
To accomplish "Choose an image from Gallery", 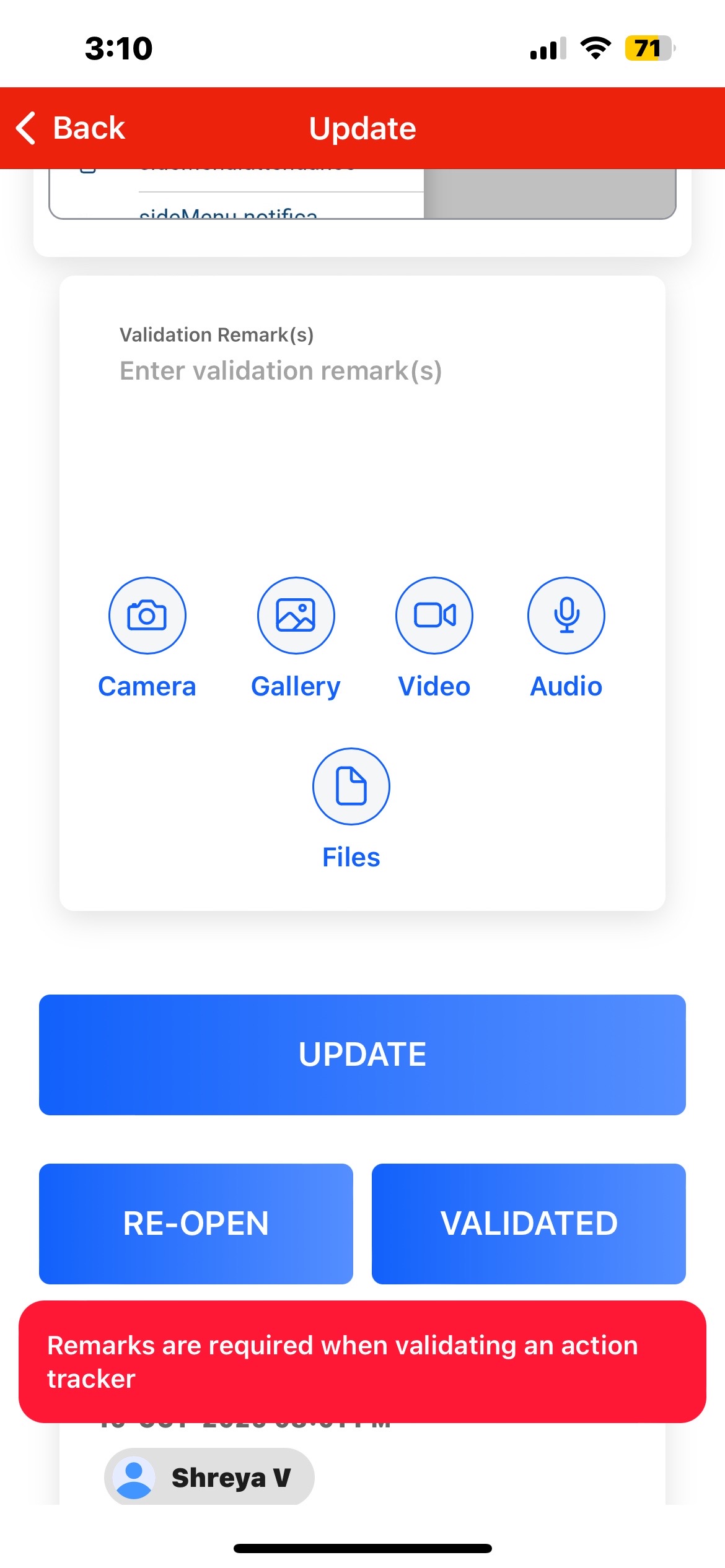I will pyautogui.click(x=296, y=616).
